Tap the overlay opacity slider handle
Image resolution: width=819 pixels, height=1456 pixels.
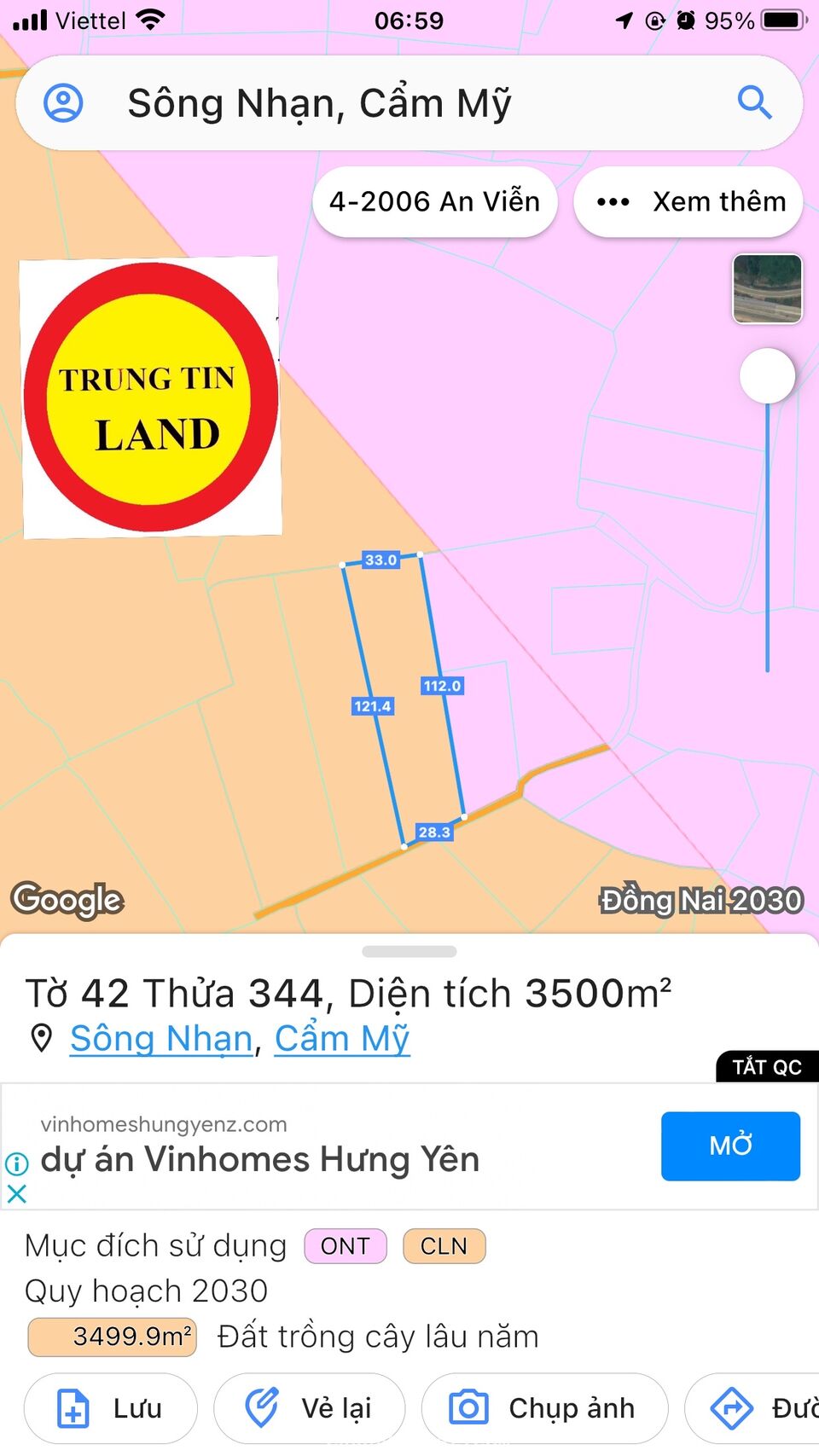[x=767, y=376]
